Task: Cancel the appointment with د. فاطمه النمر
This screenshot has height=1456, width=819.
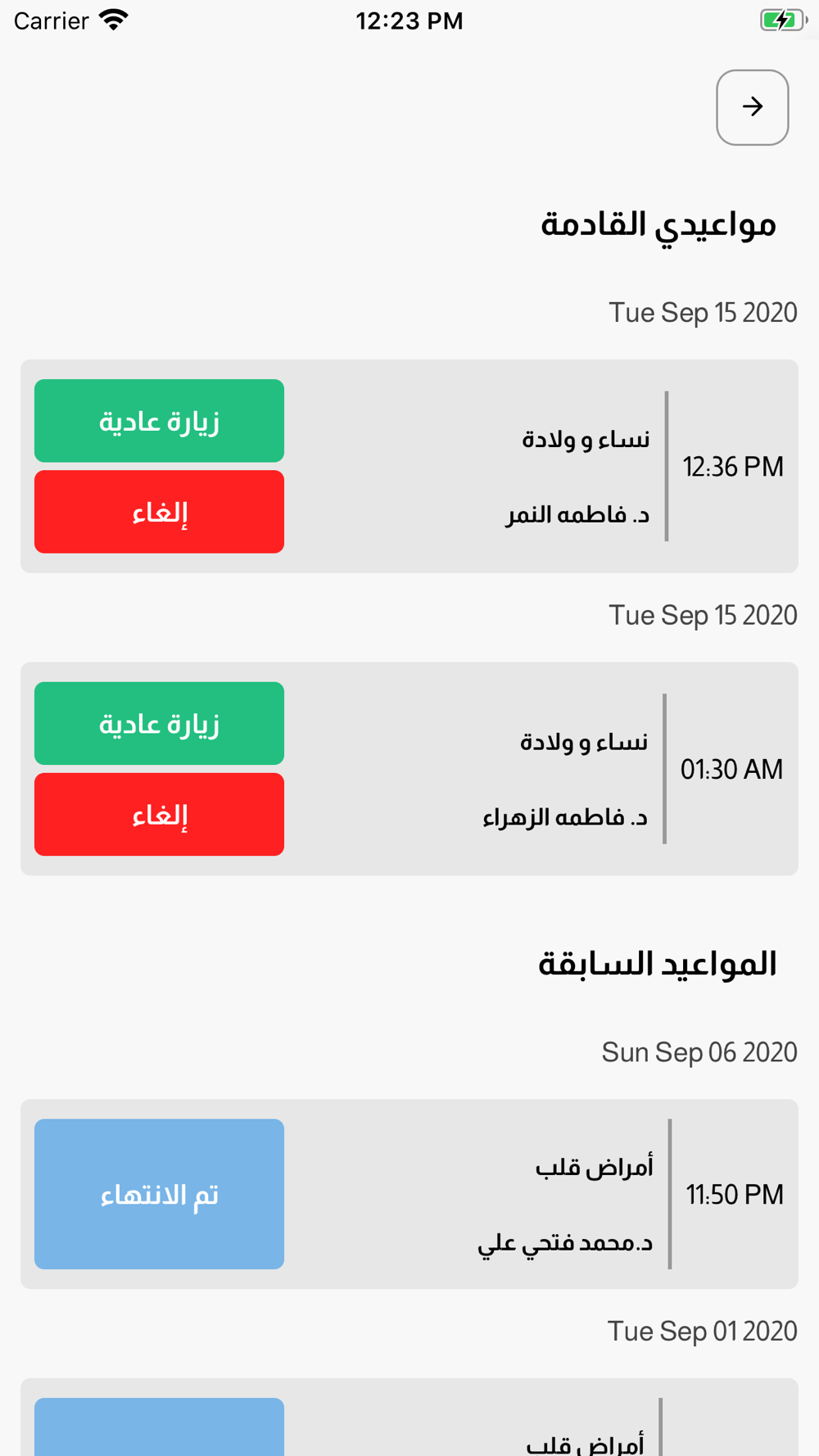Action: click(x=159, y=512)
